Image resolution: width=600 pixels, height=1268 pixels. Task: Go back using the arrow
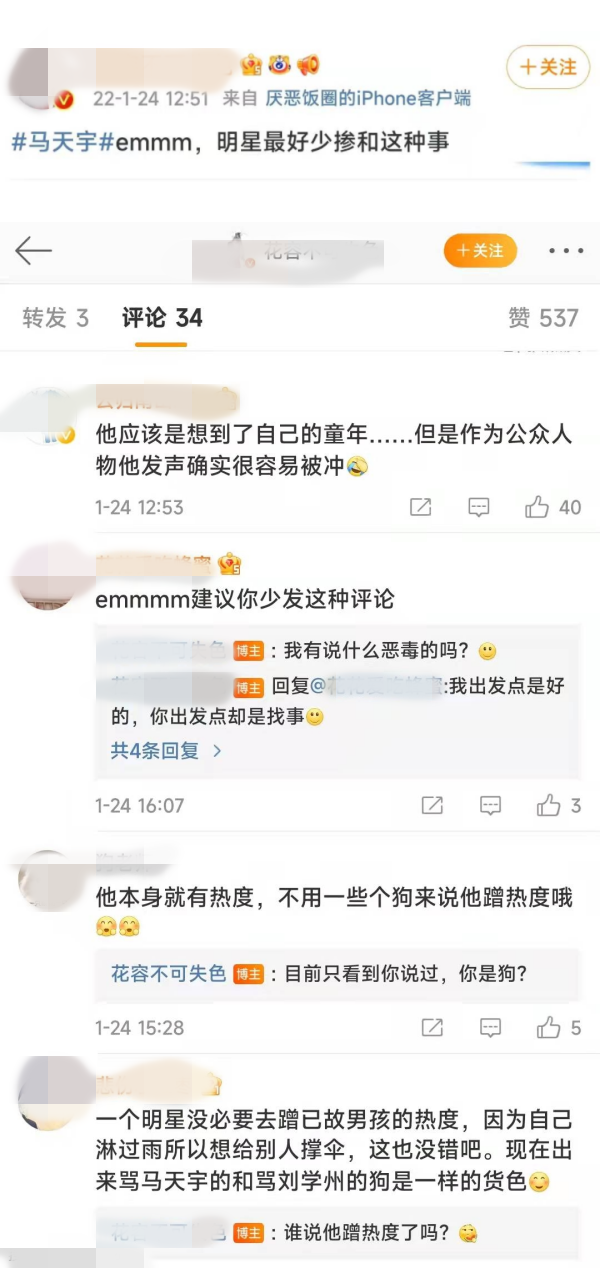33,251
